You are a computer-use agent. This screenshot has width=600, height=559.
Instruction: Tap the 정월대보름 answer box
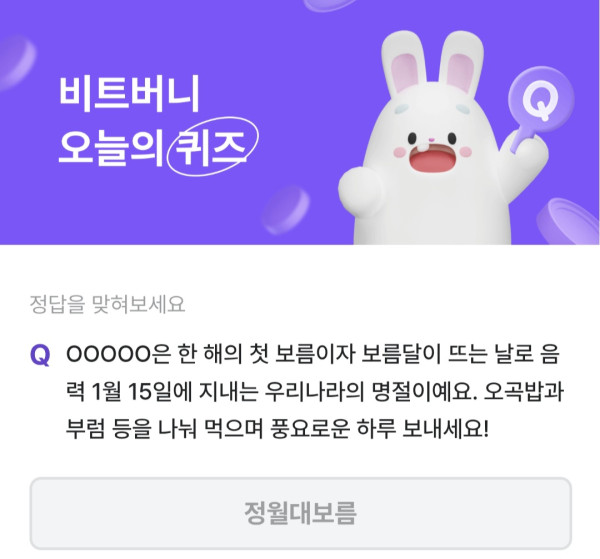coord(300,513)
